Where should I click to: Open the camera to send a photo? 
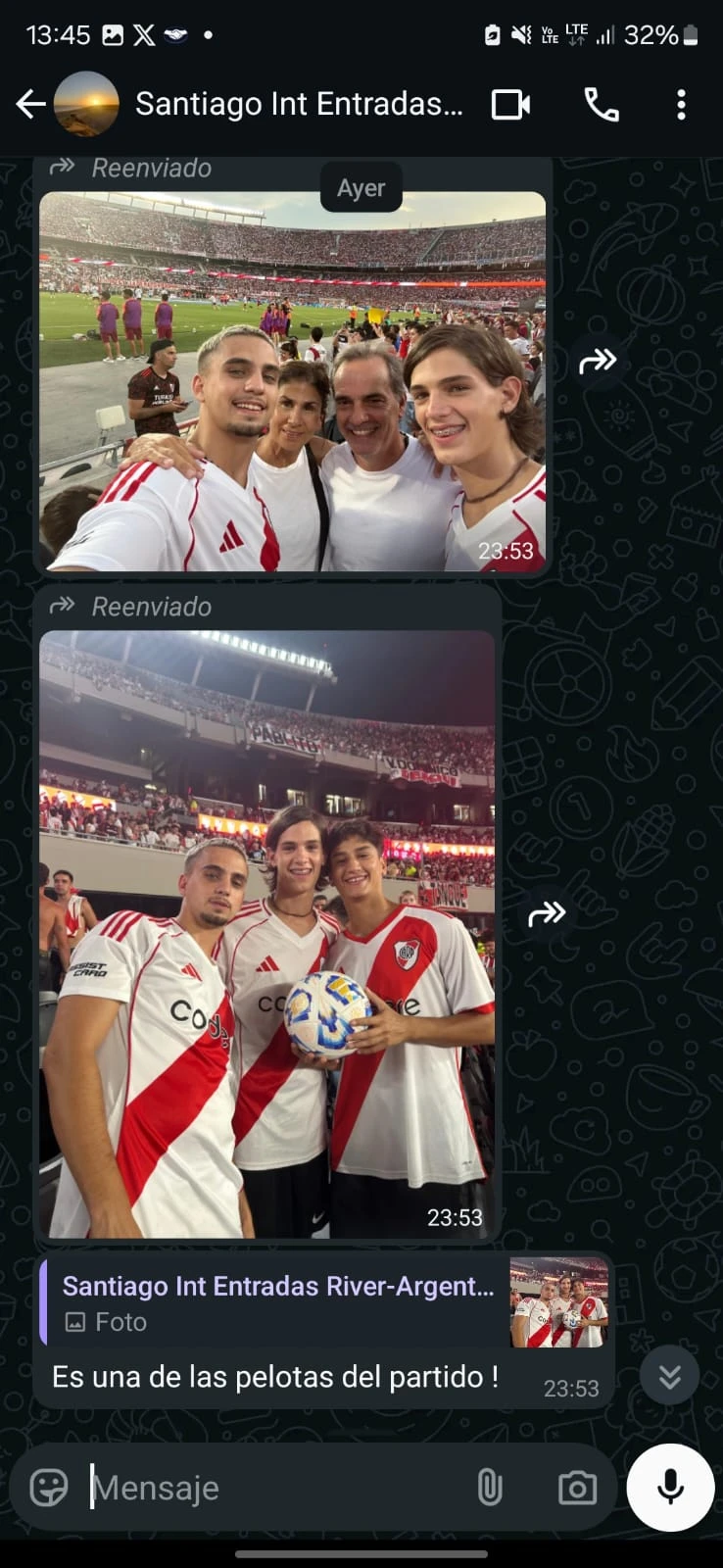coord(577,1488)
